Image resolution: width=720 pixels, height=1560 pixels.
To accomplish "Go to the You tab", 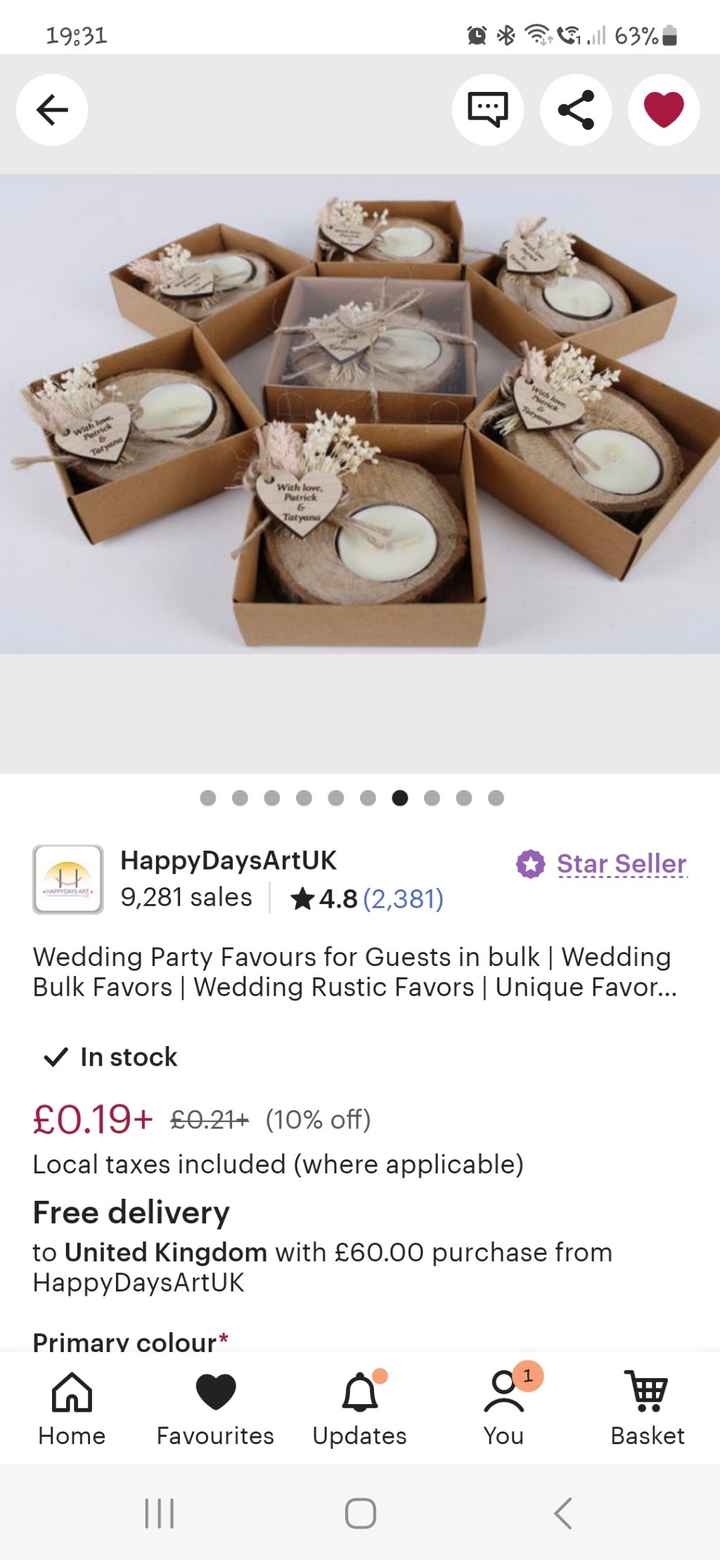I will click(x=503, y=1408).
